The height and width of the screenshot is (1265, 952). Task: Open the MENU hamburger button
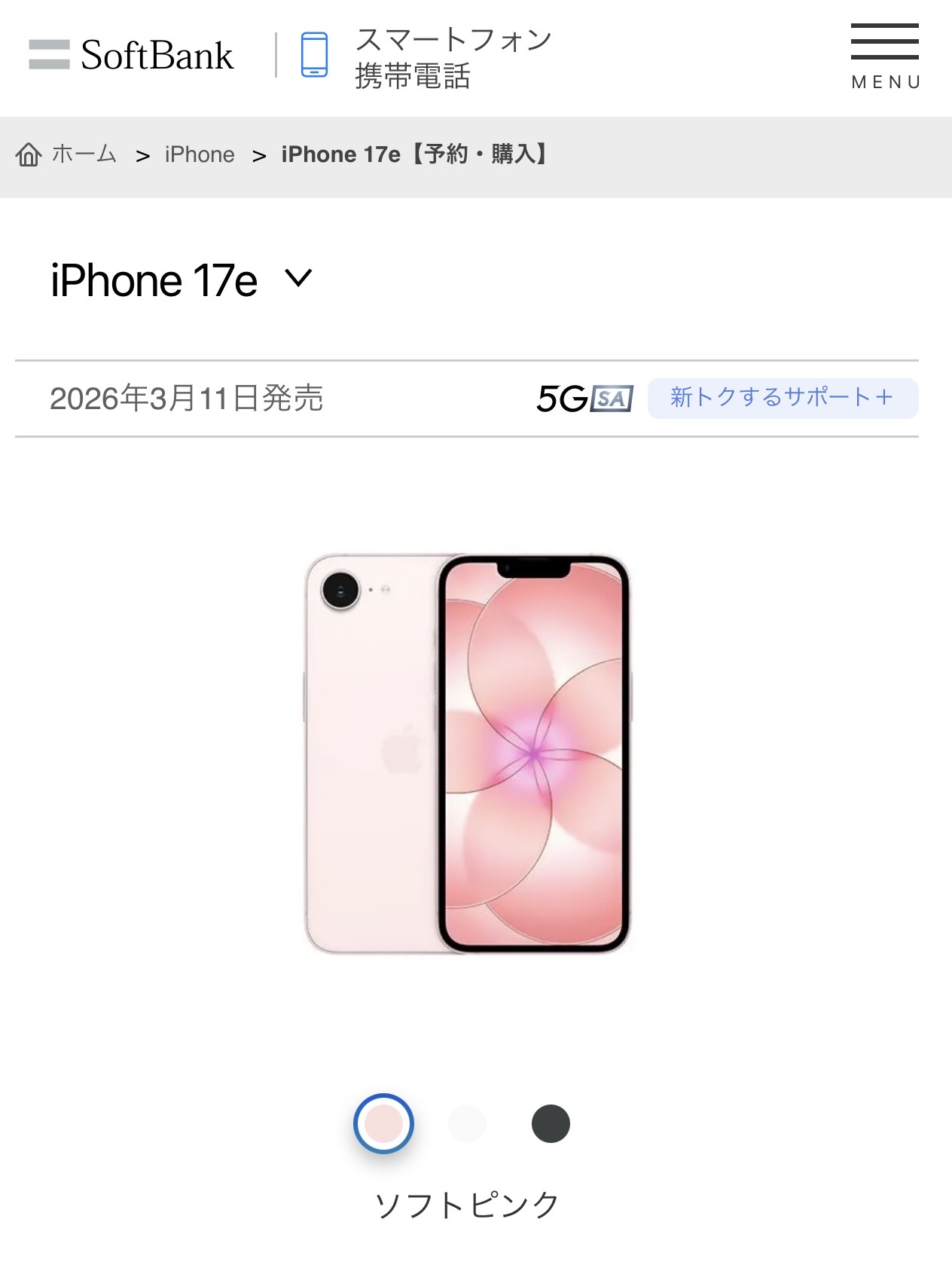885,57
